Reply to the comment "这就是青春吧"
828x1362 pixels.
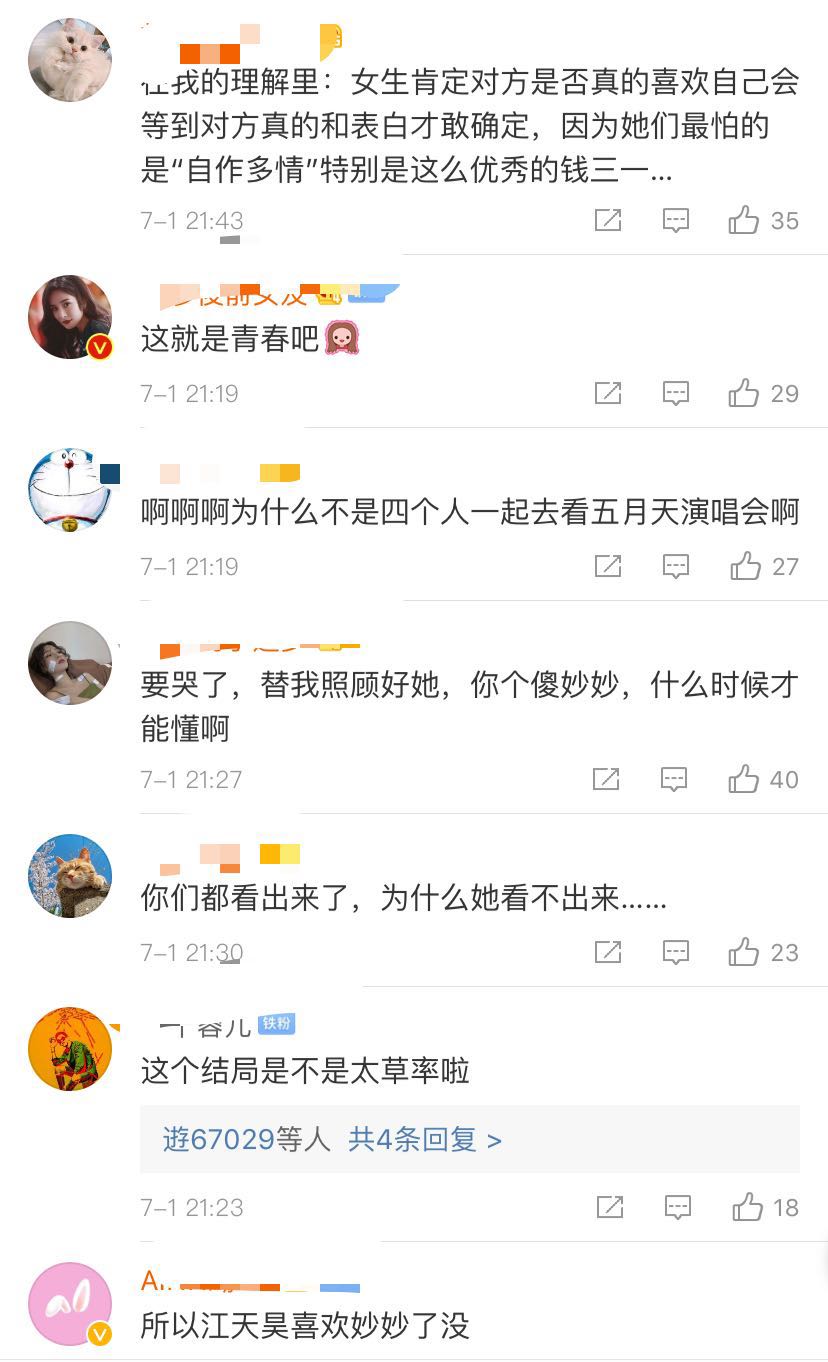point(676,393)
